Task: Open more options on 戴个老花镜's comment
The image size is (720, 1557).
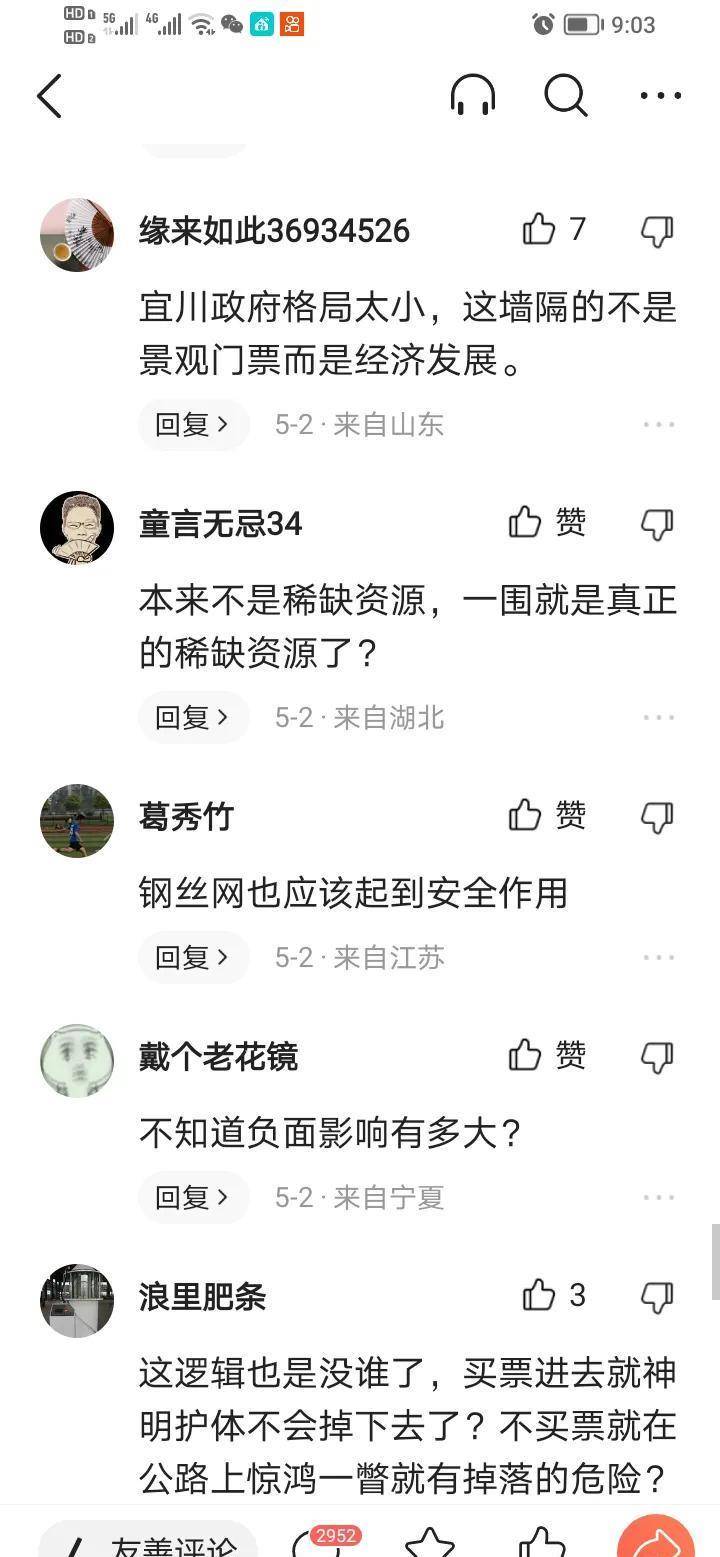Action: pyautogui.click(x=659, y=1197)
